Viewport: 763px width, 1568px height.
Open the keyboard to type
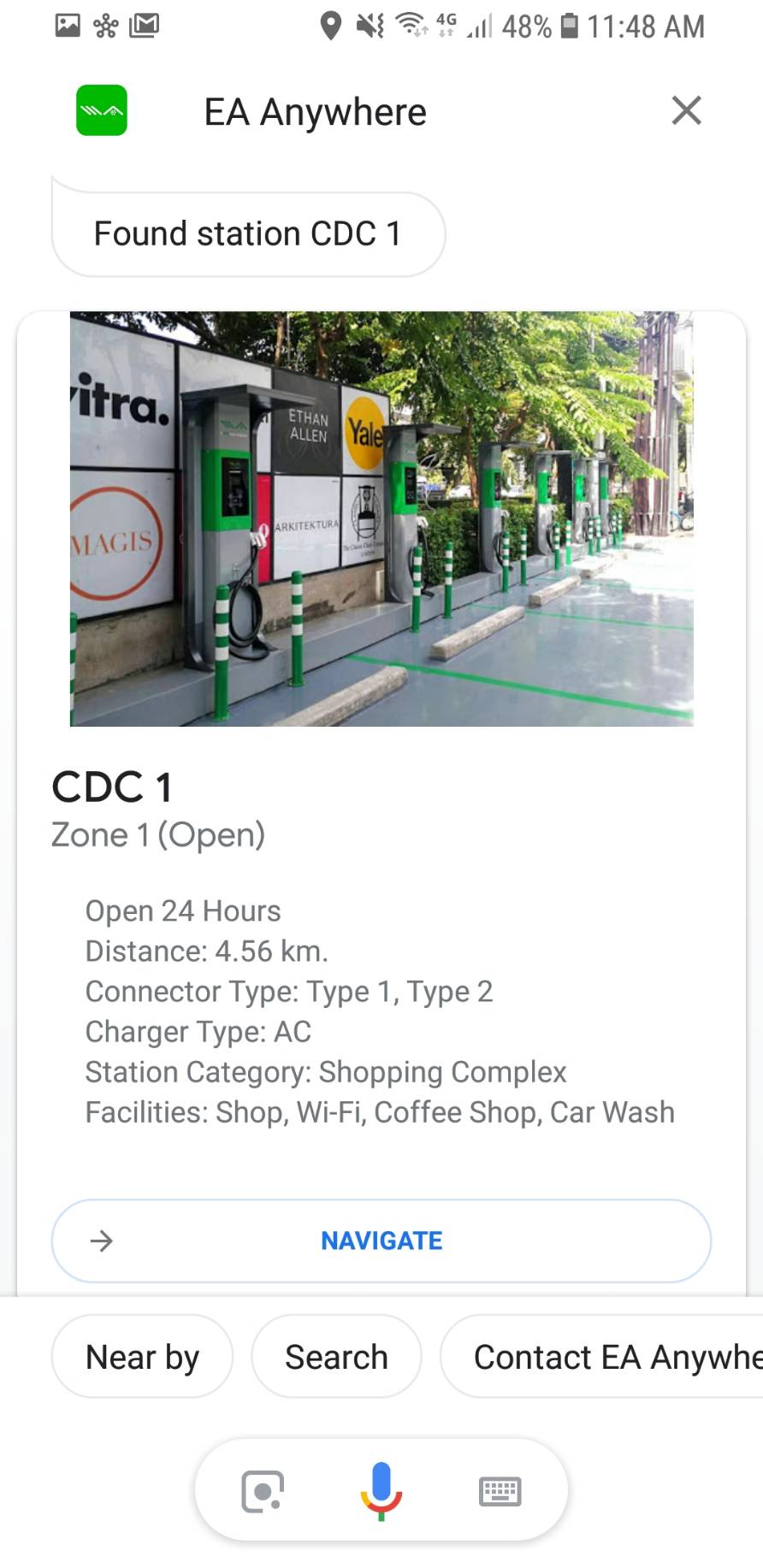[x=500, y=1492]
